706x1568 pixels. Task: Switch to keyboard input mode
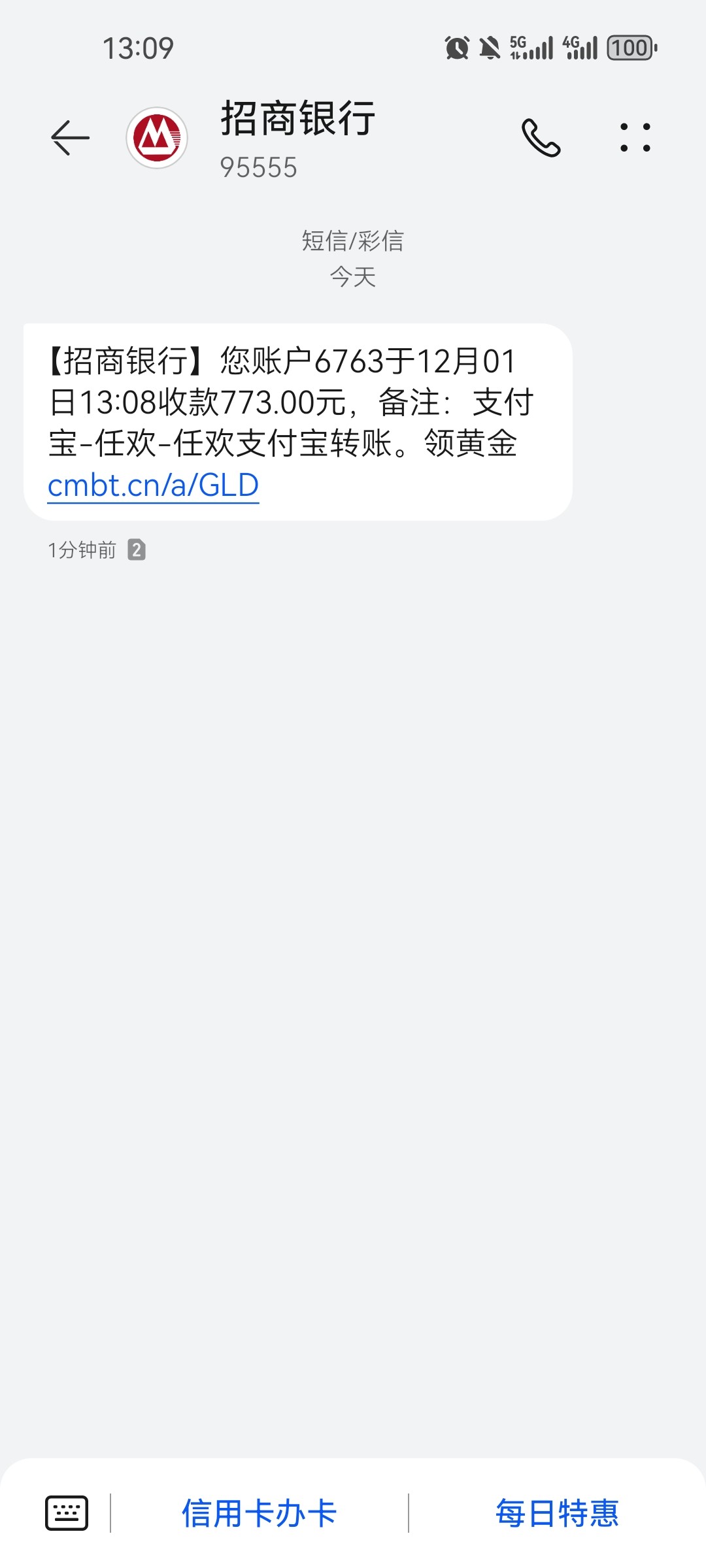[67, 1512]
